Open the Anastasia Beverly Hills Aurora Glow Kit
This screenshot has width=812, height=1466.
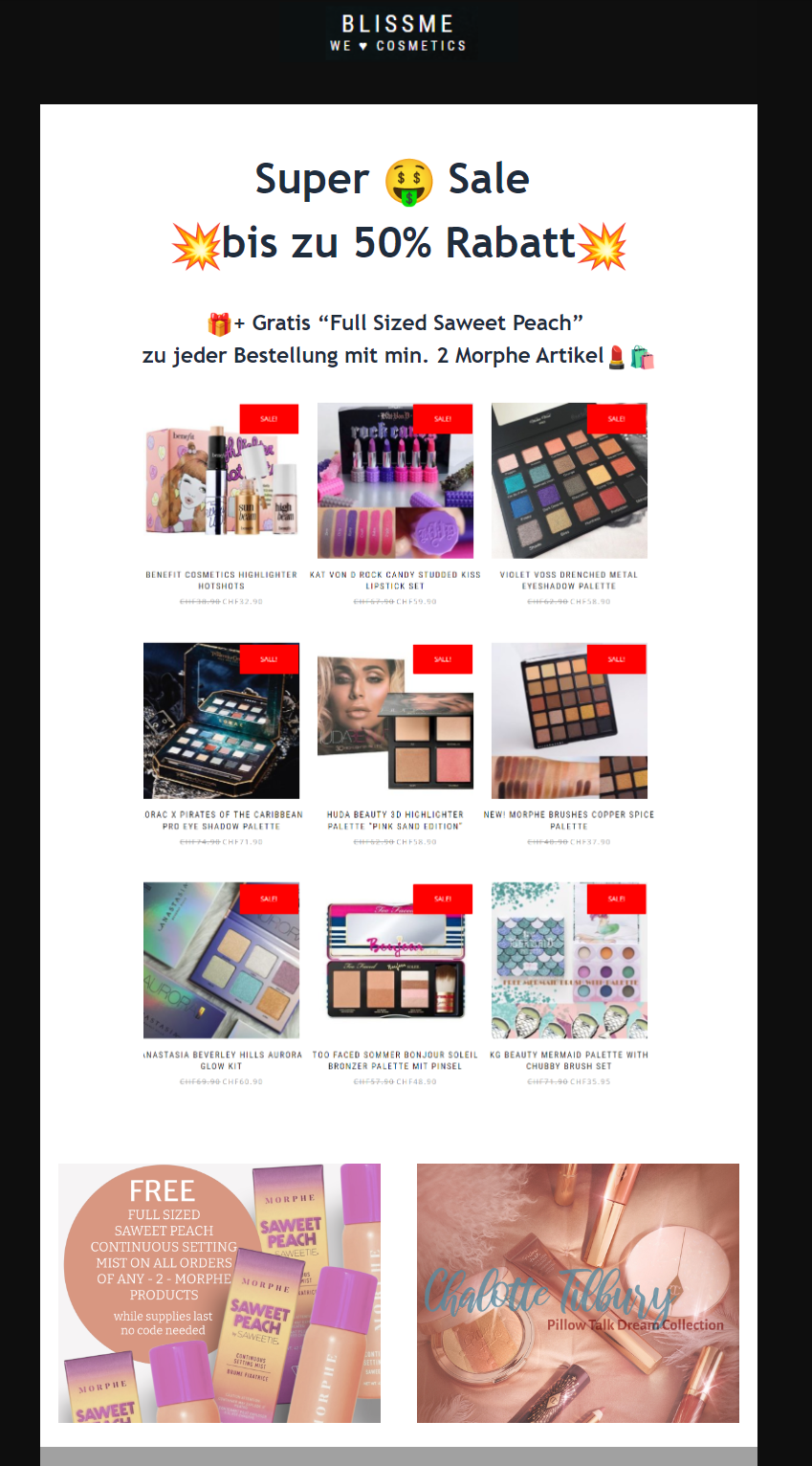[x=221, y=961]
